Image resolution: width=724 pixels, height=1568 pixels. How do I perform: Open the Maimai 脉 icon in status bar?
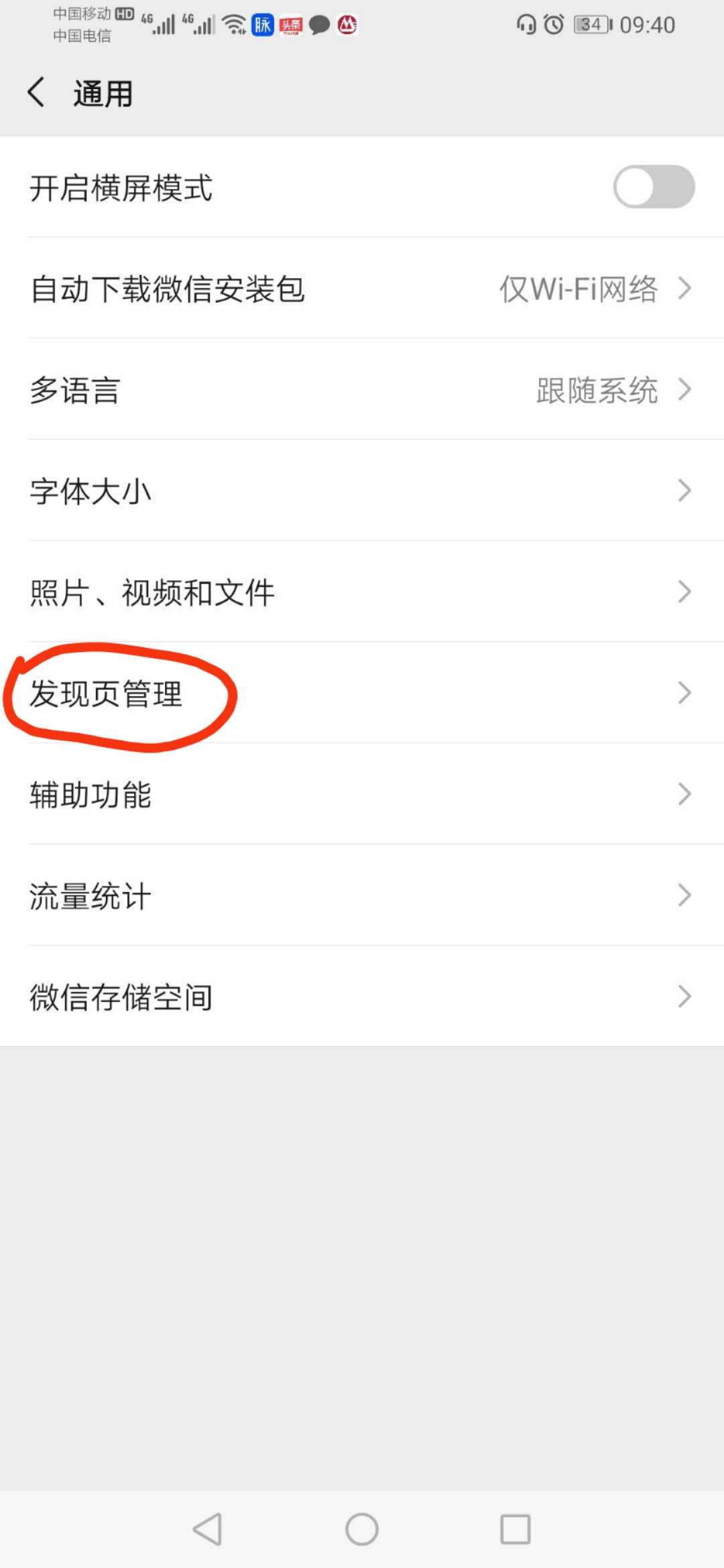(x=262, y=25)
